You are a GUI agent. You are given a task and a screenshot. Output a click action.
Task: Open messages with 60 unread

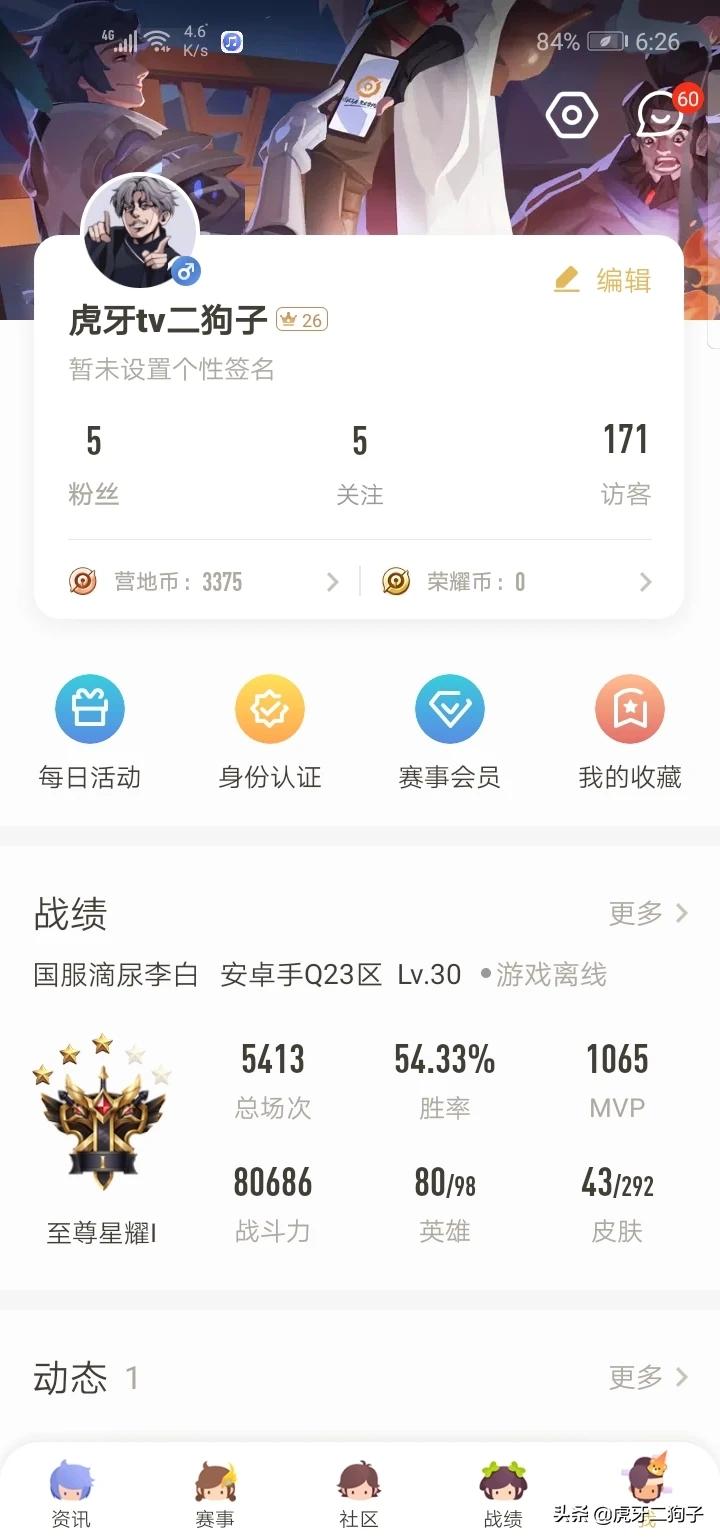coord(662,116)
